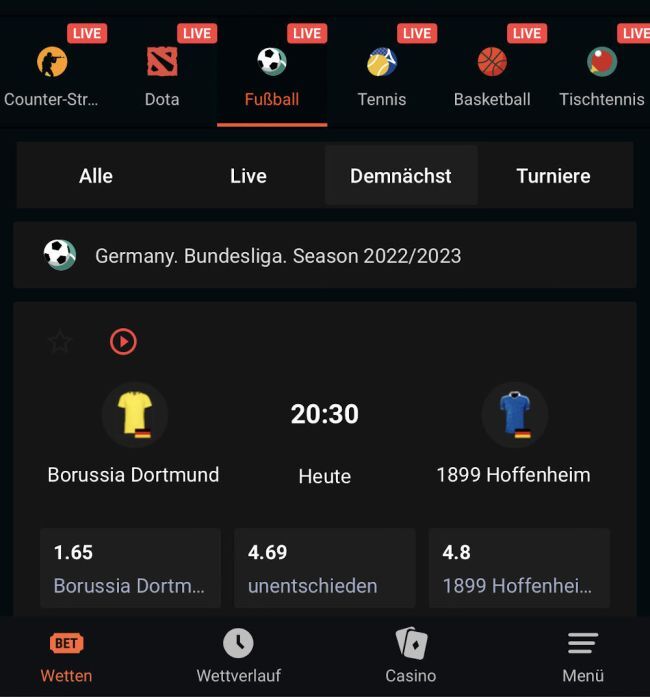
Task: Switch to Dota live bets
Action: [162, 75]
